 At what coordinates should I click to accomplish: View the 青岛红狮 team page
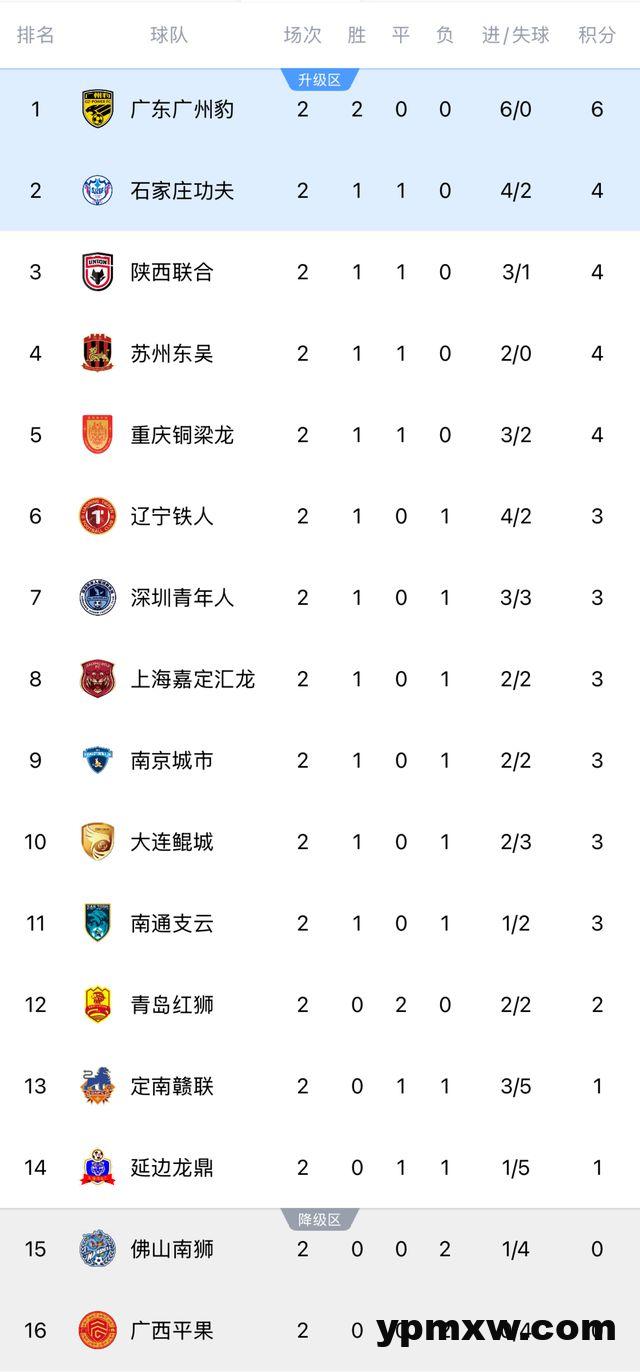320,1005
